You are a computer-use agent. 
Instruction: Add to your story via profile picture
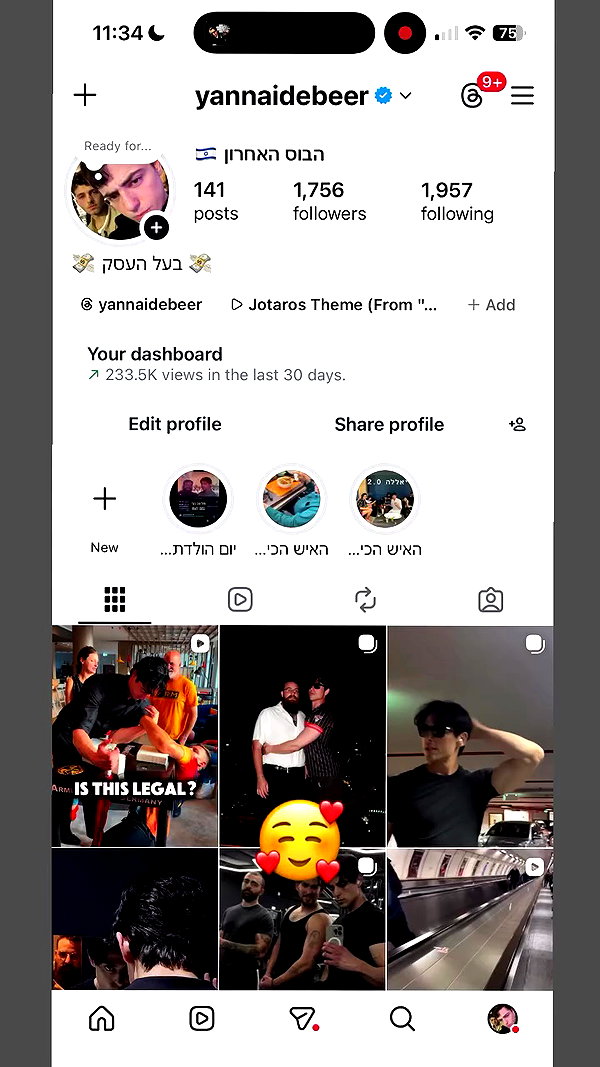tap(156, 227)
